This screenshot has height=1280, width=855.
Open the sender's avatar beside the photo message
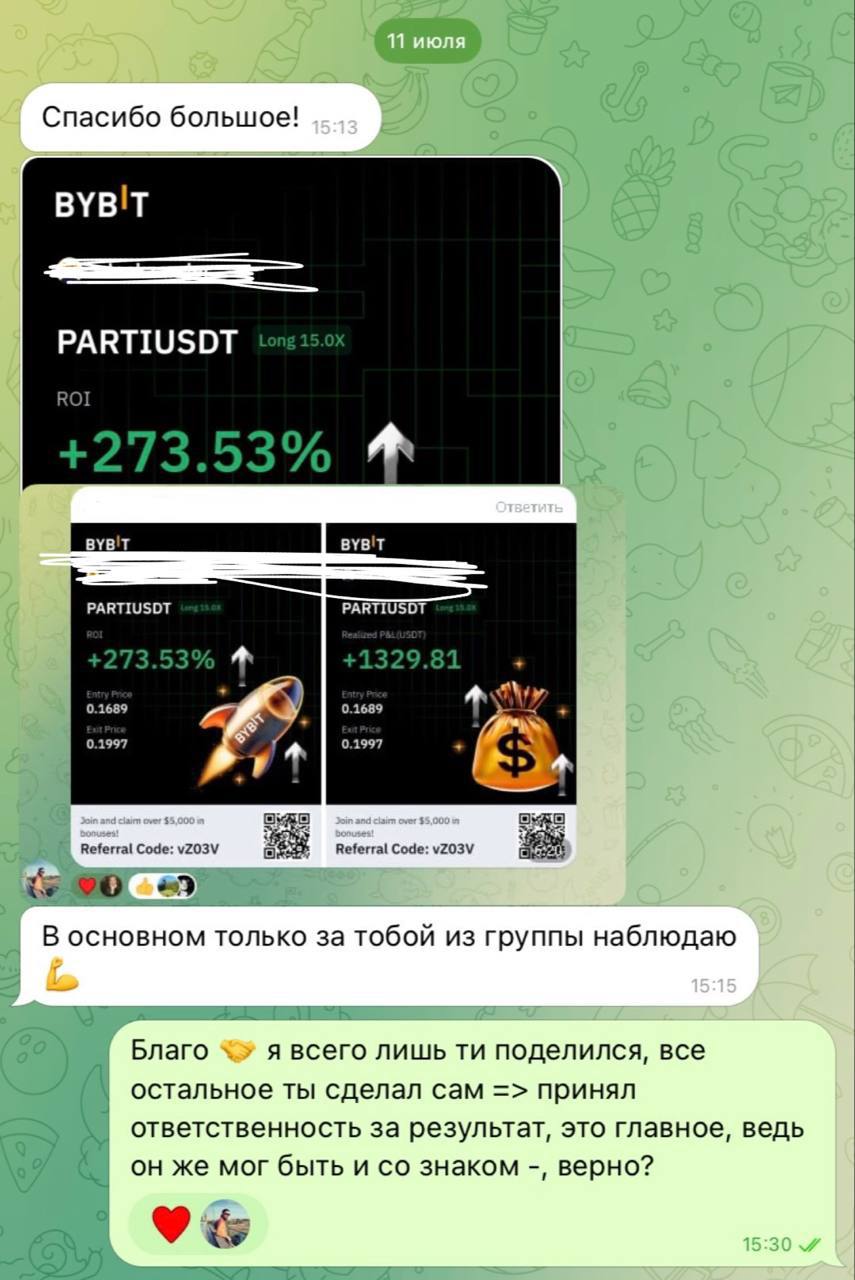click(x=41, y=881)
